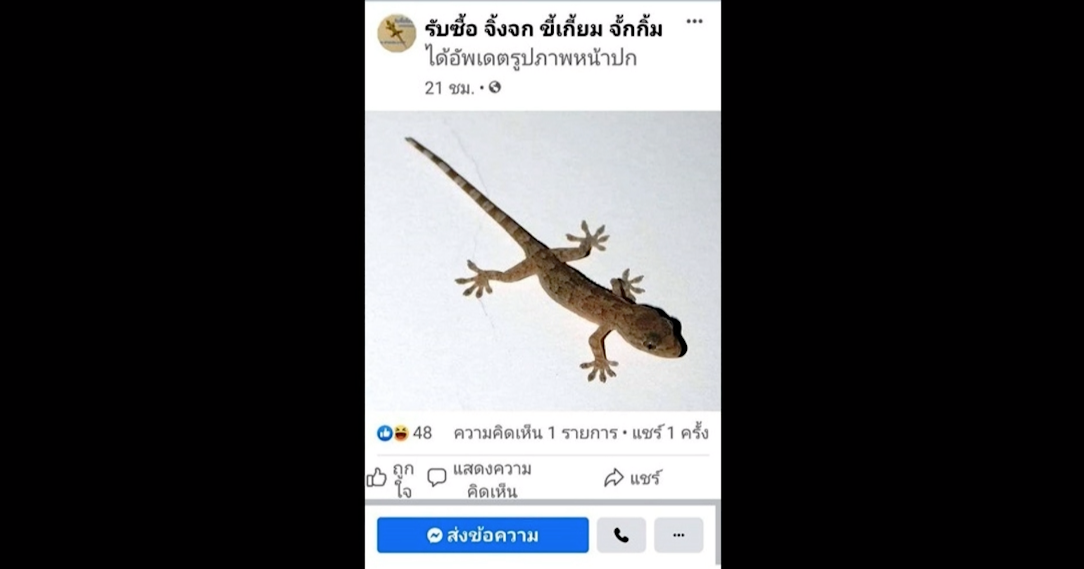Share the post with แชร์
The image size is (1084, 569).
click(632, 478)
